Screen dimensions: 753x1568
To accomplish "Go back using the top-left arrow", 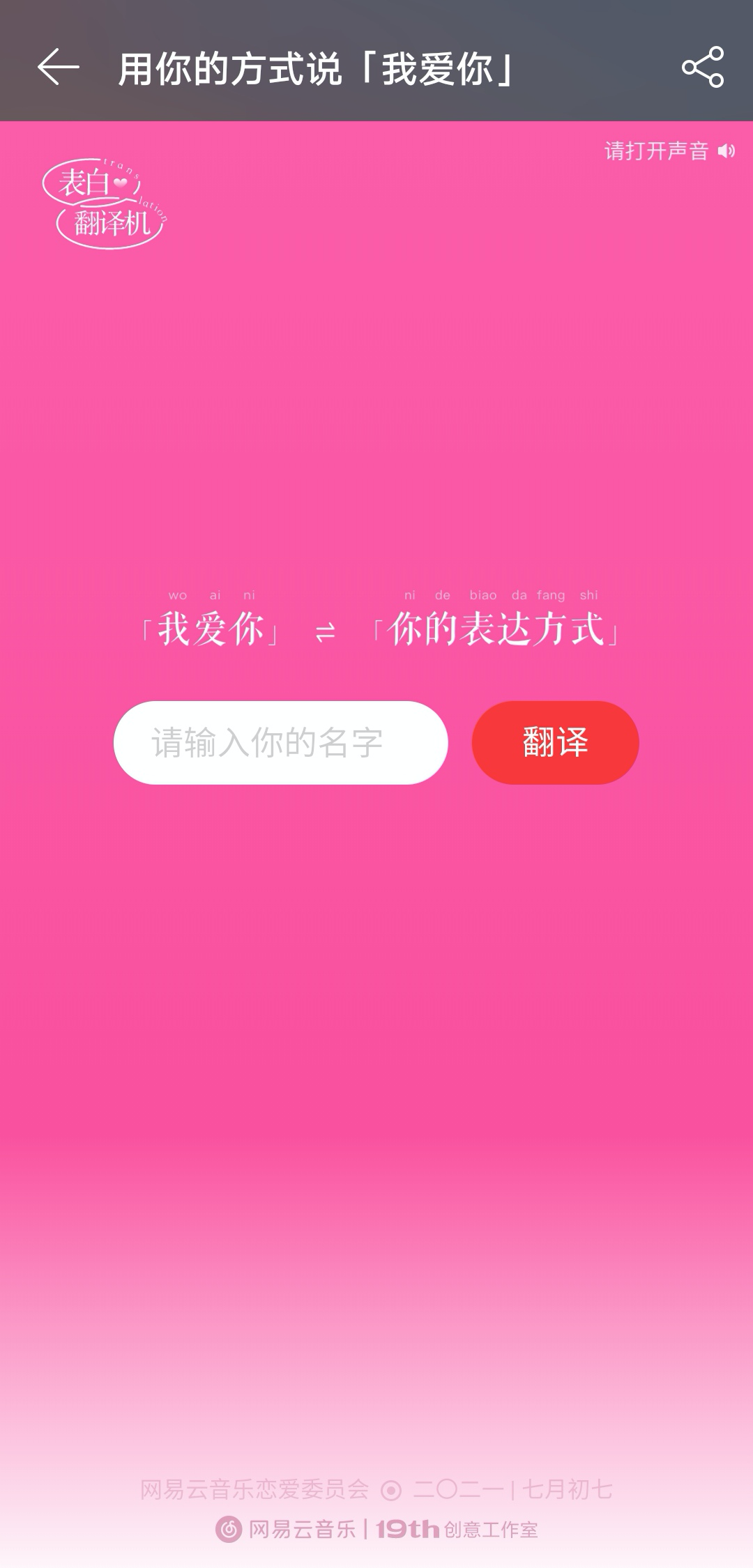I will (59, 68).
